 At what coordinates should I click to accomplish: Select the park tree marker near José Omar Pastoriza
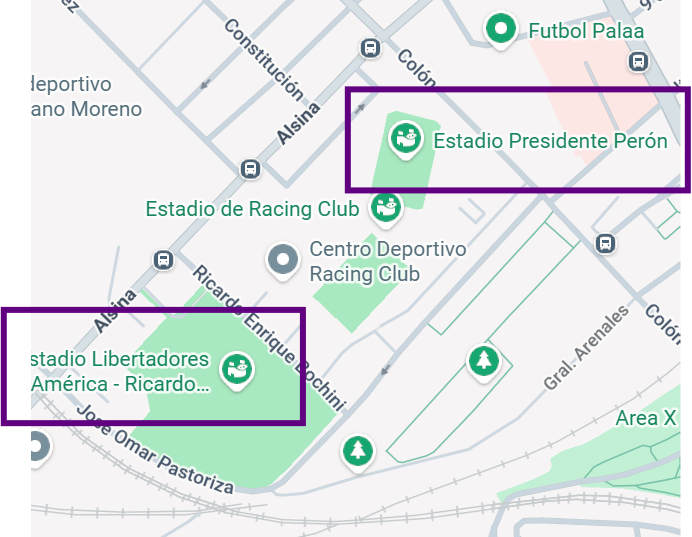pos(357,450)
